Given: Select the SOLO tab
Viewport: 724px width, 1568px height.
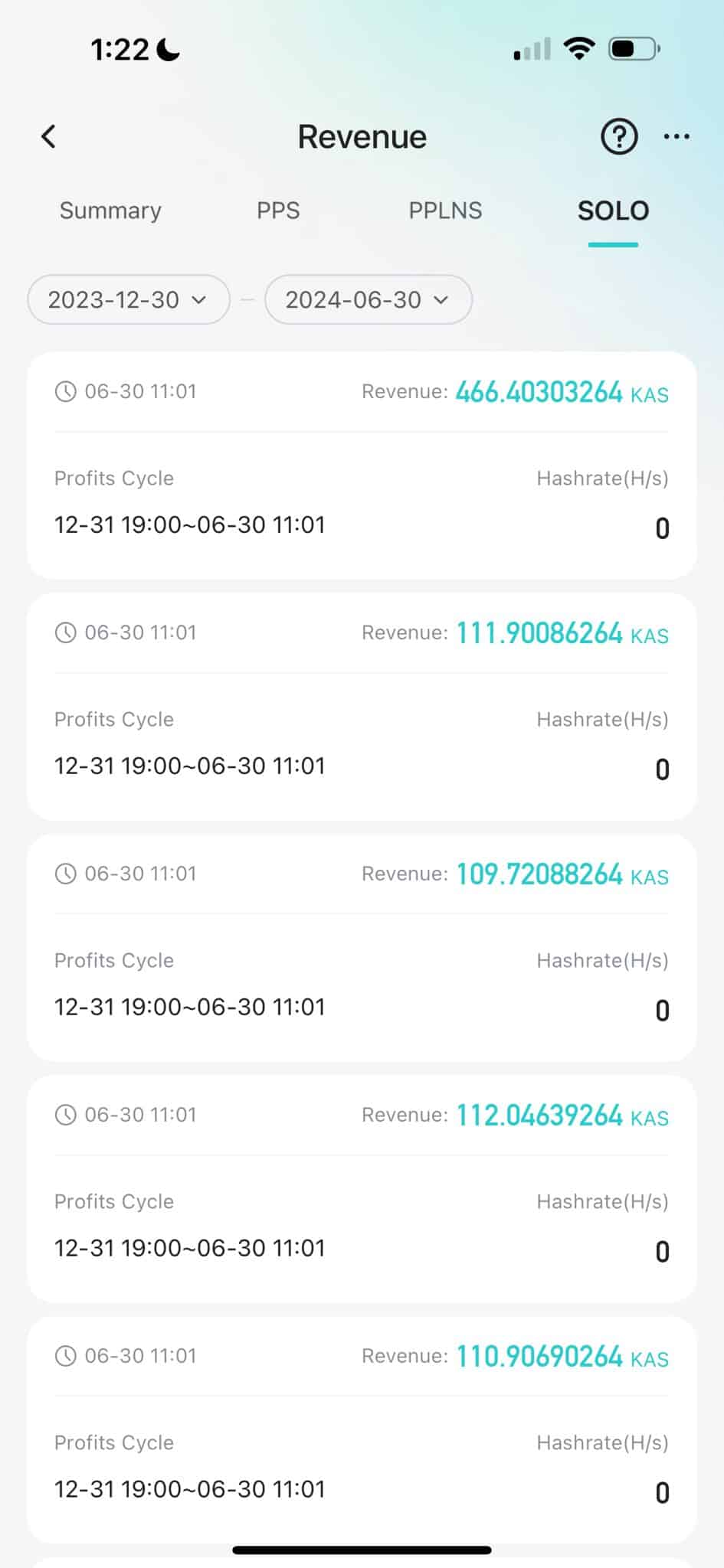Looking at the screenshot, I should pos(613,211).
